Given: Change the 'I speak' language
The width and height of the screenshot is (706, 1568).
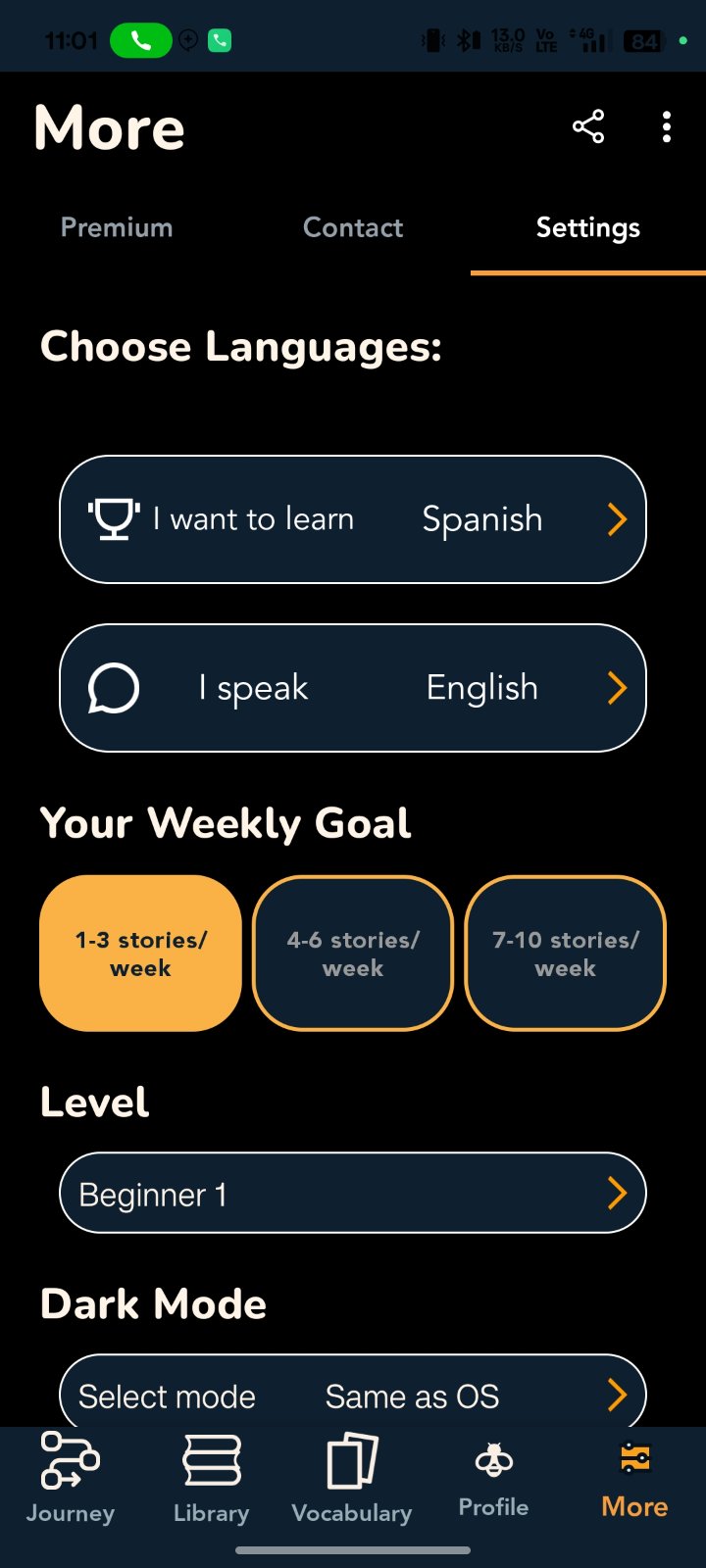Looking at the screenshot, I should [353, 688].
